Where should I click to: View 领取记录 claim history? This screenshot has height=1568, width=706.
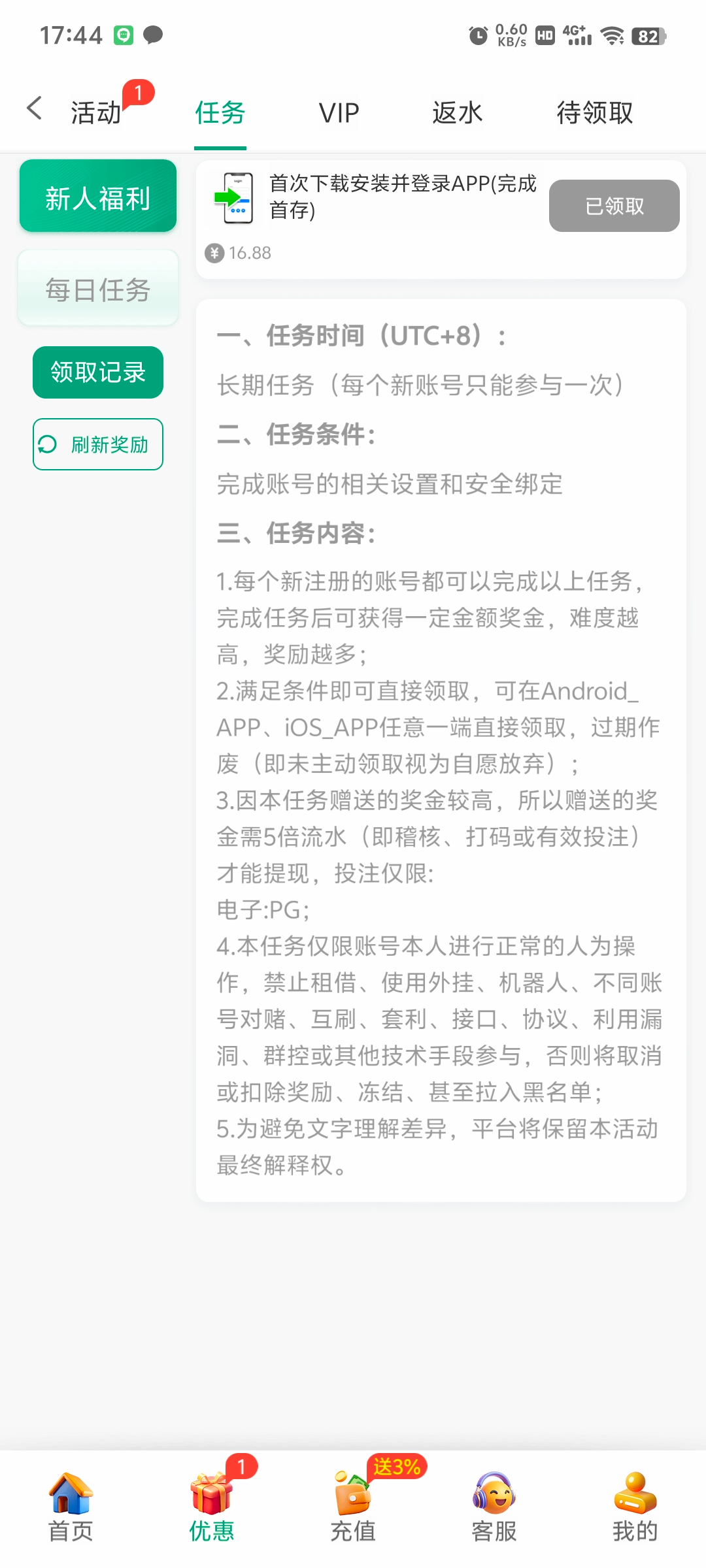pos(98,372)
